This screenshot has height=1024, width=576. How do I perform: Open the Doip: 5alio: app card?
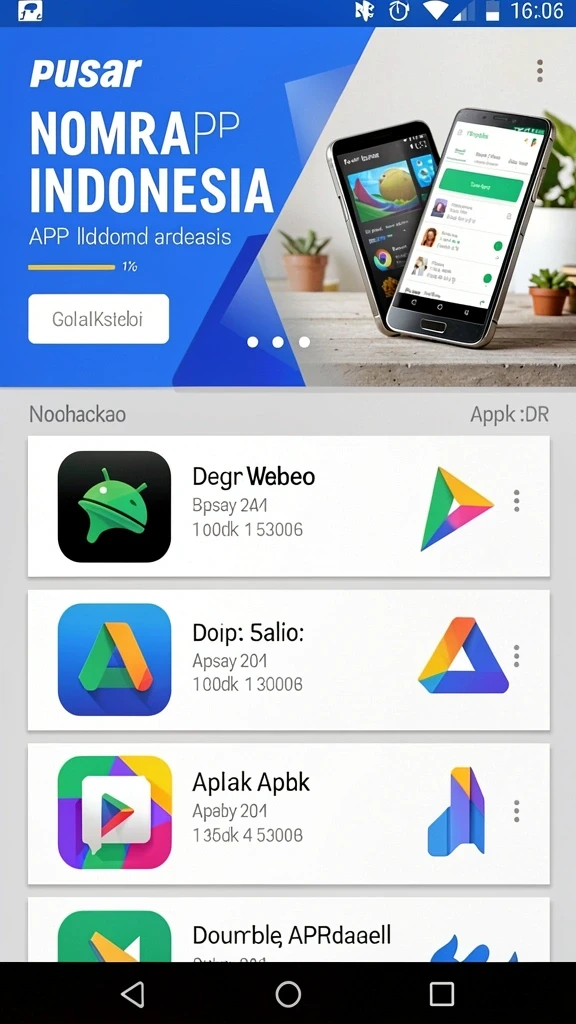tap(289, 660)
